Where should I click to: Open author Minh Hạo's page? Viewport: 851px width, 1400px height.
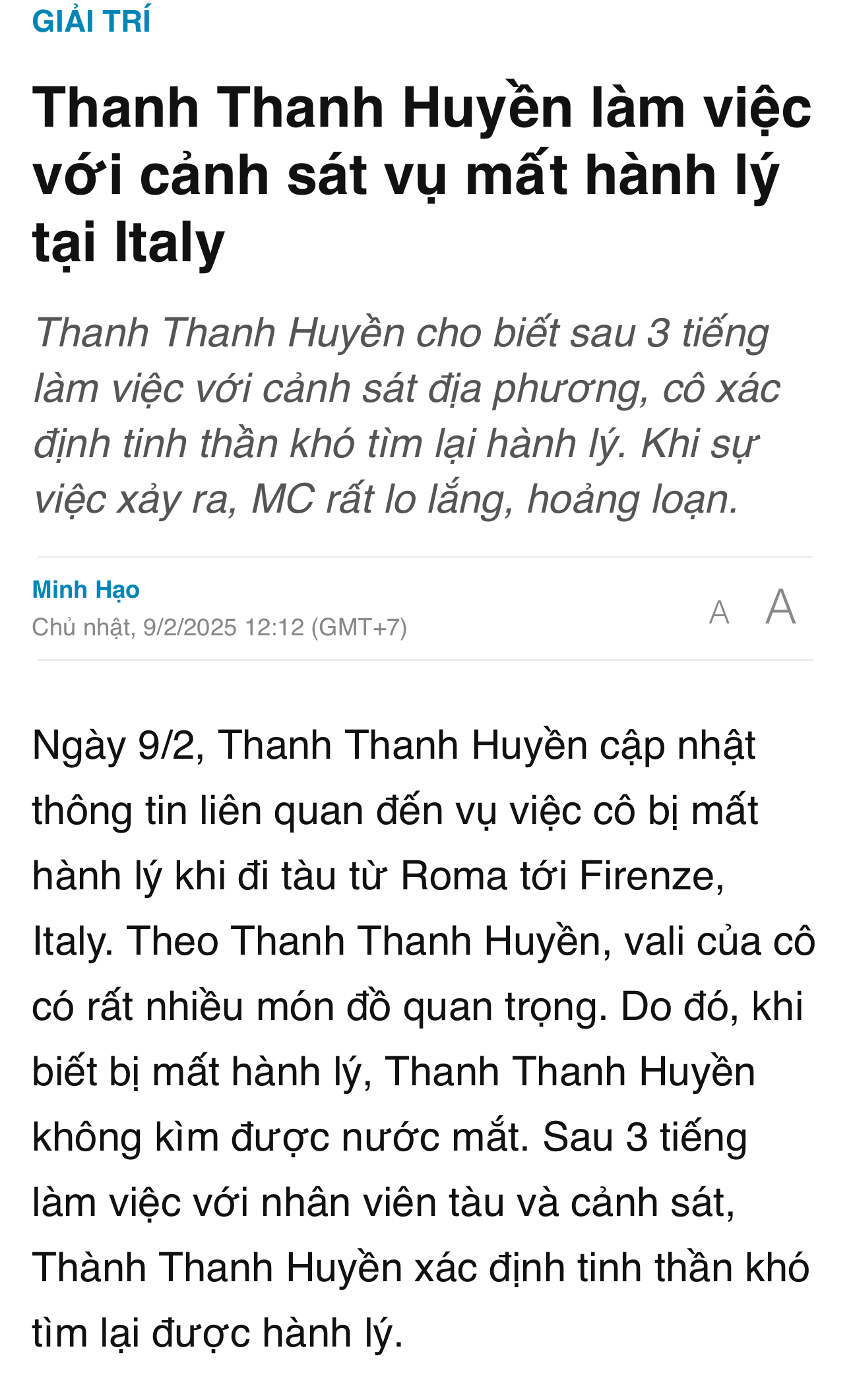pos(86,589)
